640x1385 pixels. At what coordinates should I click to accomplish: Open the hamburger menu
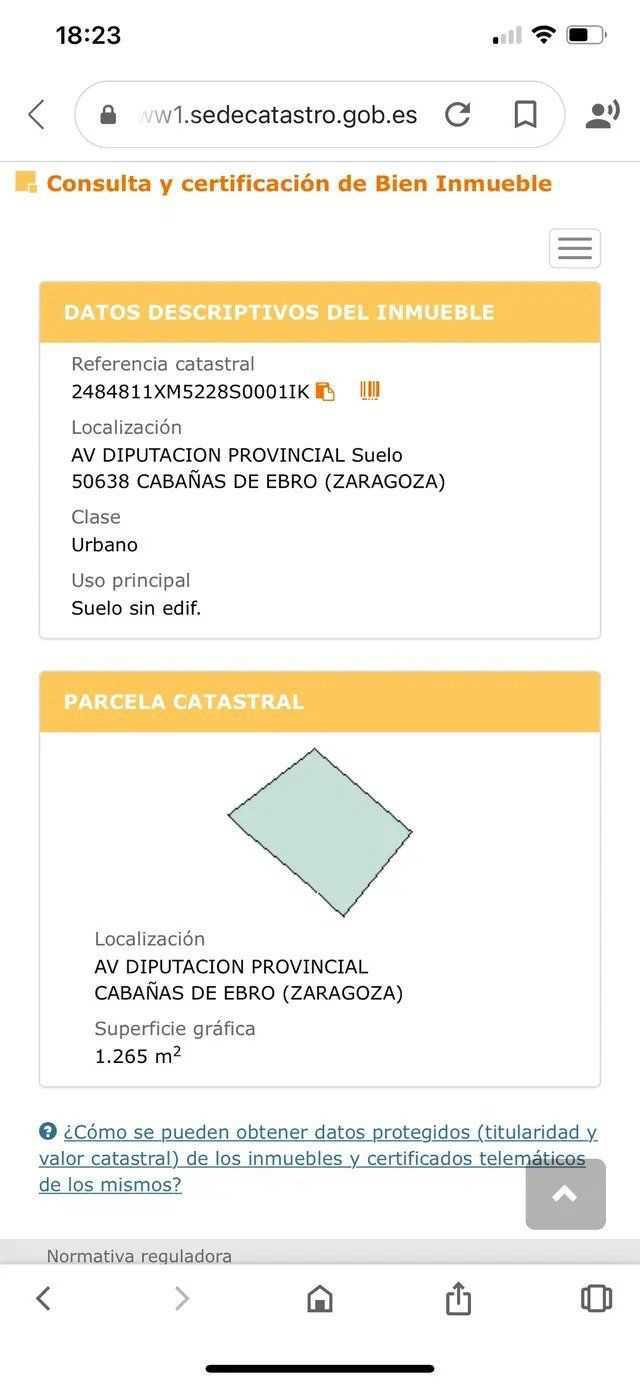click(575, 248)
